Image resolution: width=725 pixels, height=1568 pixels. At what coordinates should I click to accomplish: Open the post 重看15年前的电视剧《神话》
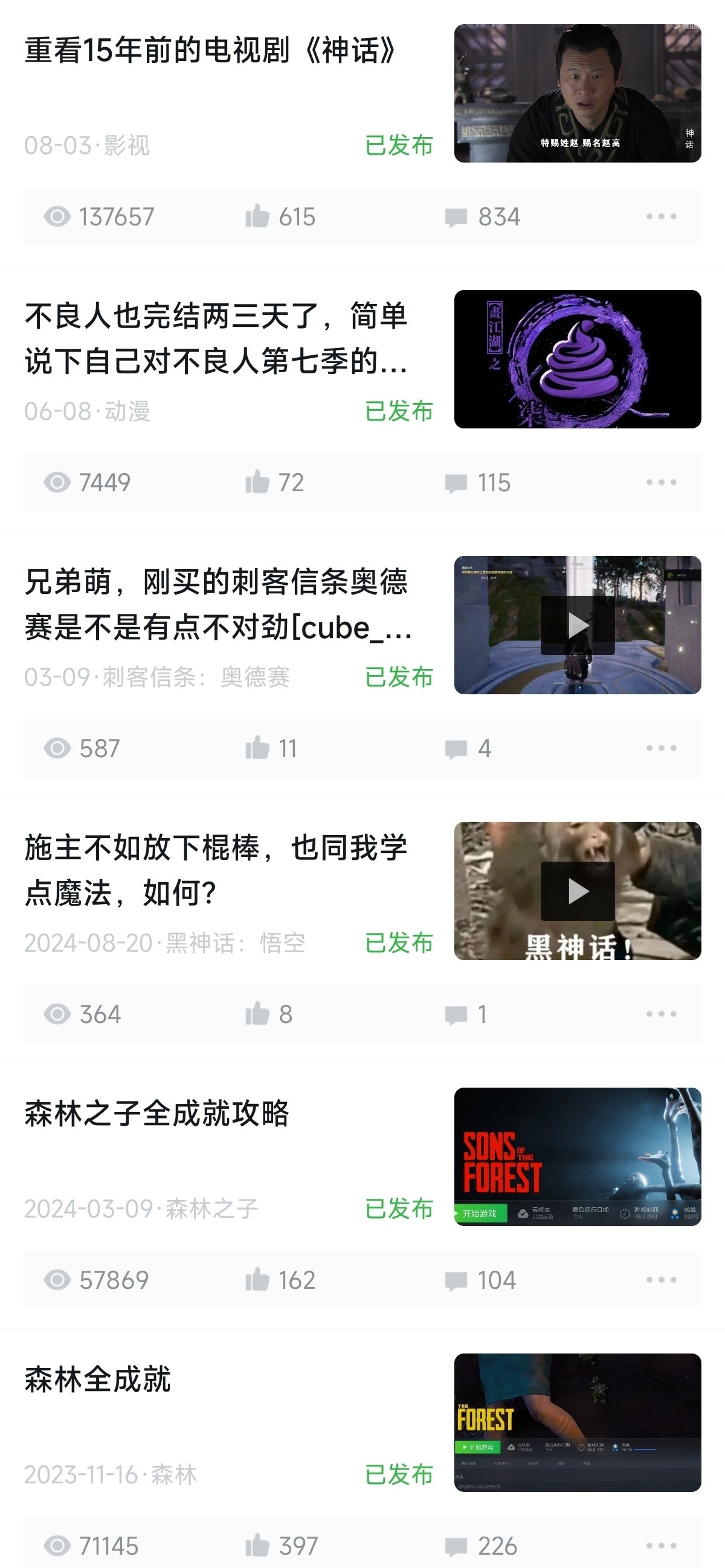click(x=210, y=50)
